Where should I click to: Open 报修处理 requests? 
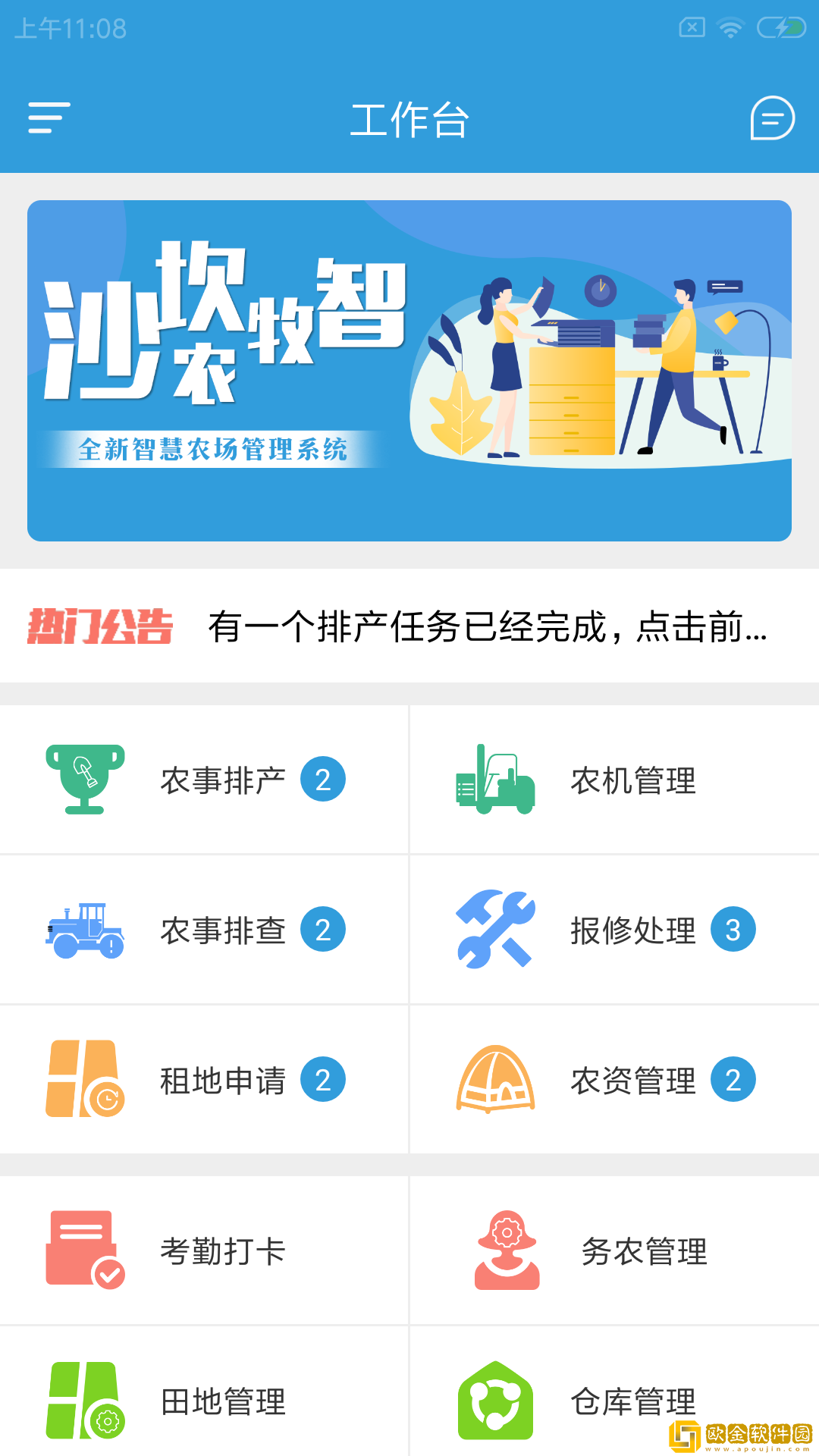pyautogui.click(x=614, y=930)
